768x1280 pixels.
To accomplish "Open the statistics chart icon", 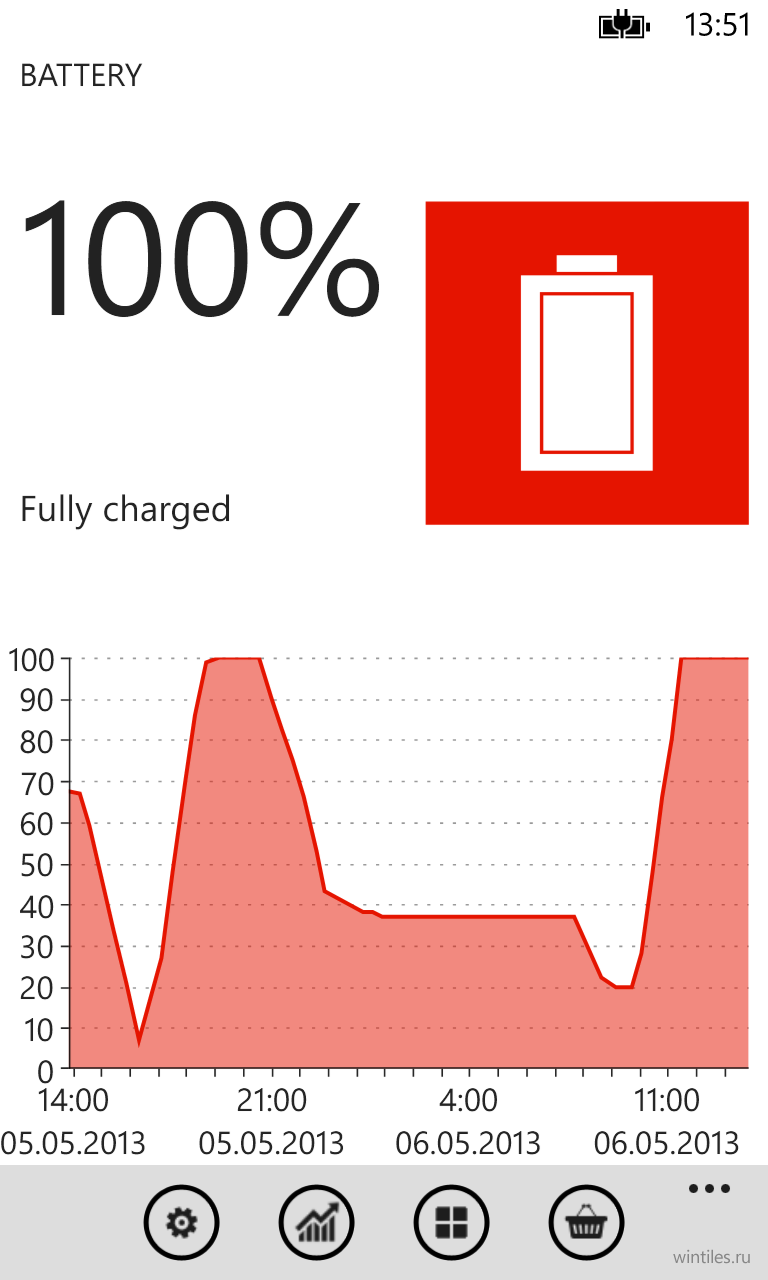I will [316, 1222].
